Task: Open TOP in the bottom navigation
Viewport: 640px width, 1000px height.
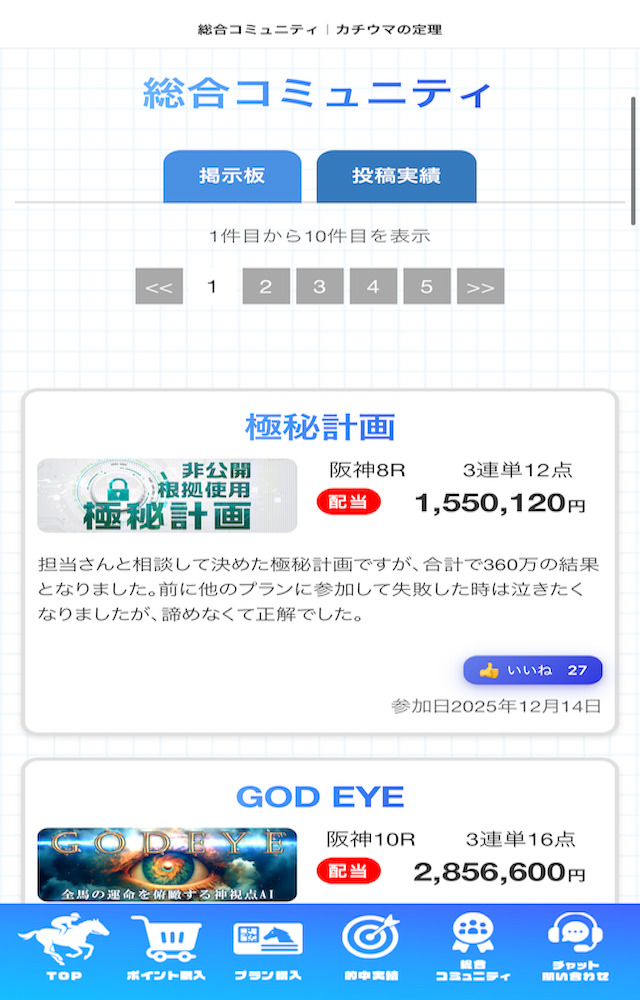Action: click(x=63, y=950)
